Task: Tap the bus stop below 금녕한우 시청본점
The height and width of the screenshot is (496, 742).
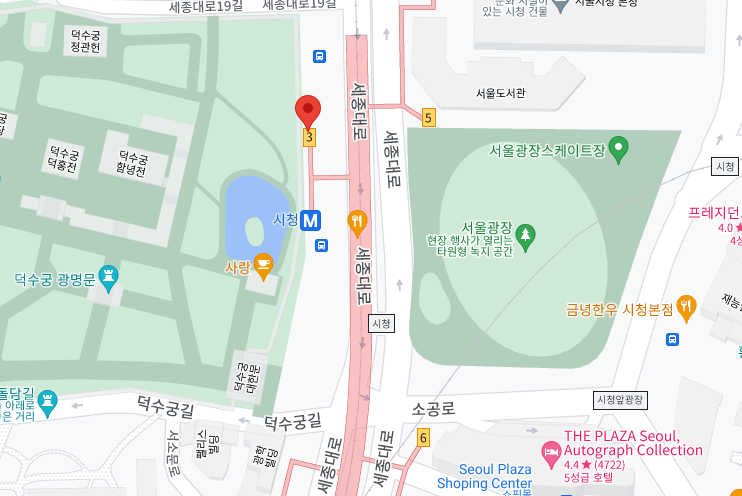Action: coord(672,339)
